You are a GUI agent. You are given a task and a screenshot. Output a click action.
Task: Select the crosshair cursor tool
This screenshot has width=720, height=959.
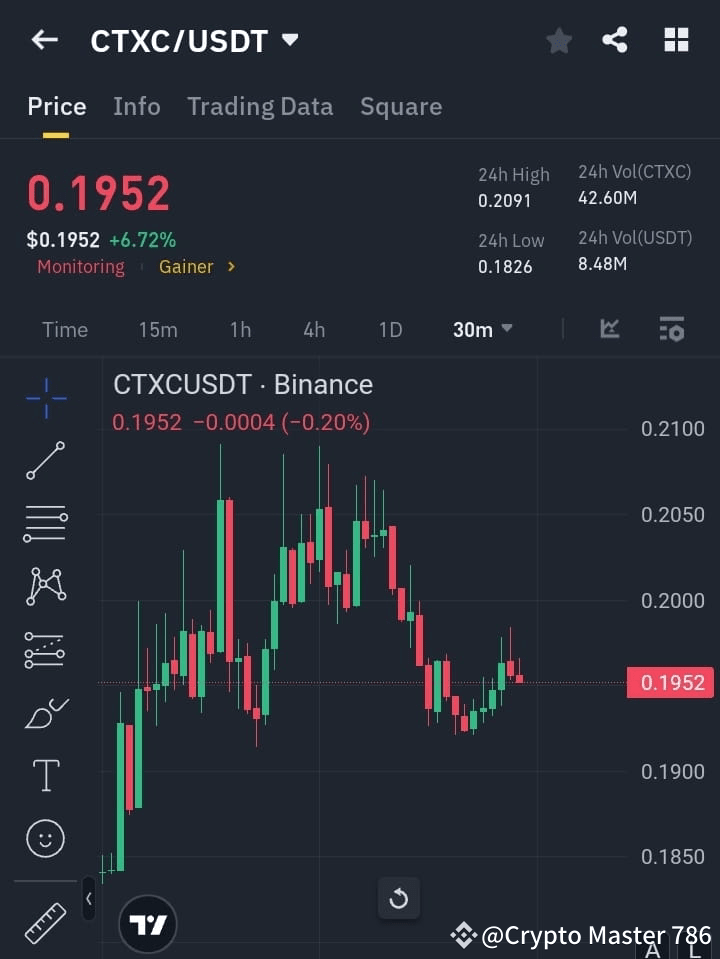pos(45,398)
